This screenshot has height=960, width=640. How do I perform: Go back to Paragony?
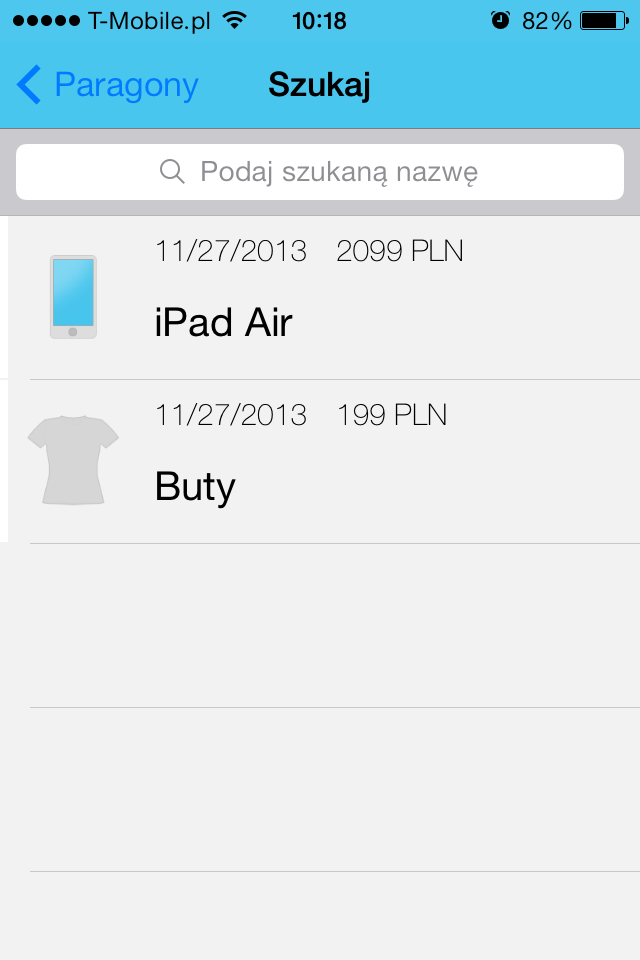[108, 86]
